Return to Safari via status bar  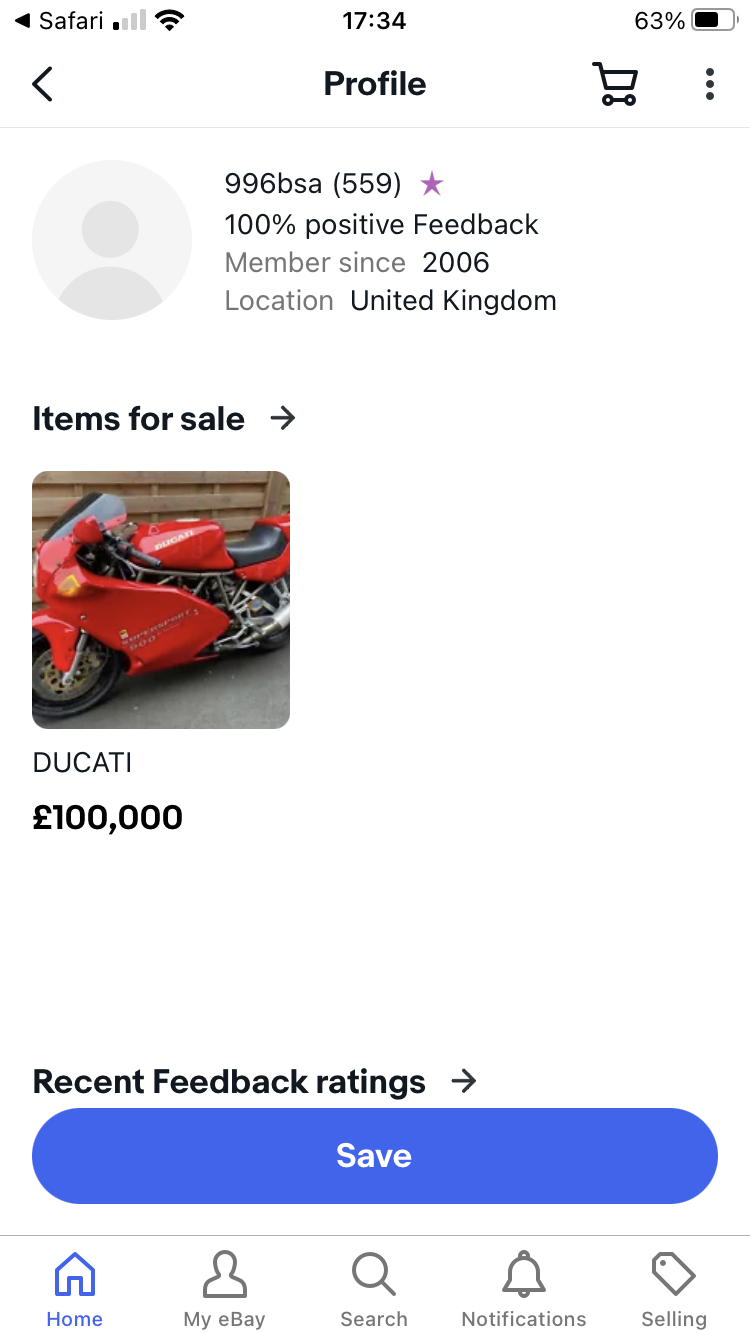[x=60, y=21]
